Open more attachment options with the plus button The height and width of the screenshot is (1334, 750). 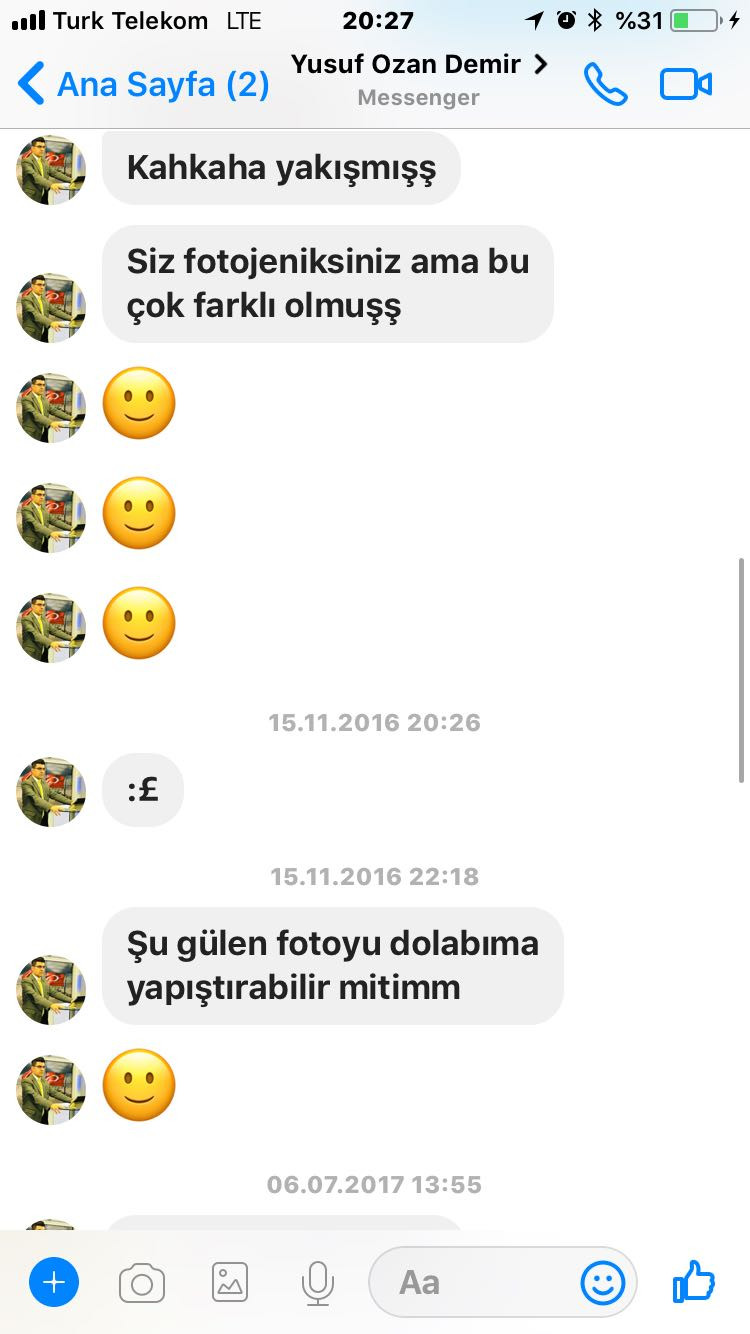(54, 1281)
